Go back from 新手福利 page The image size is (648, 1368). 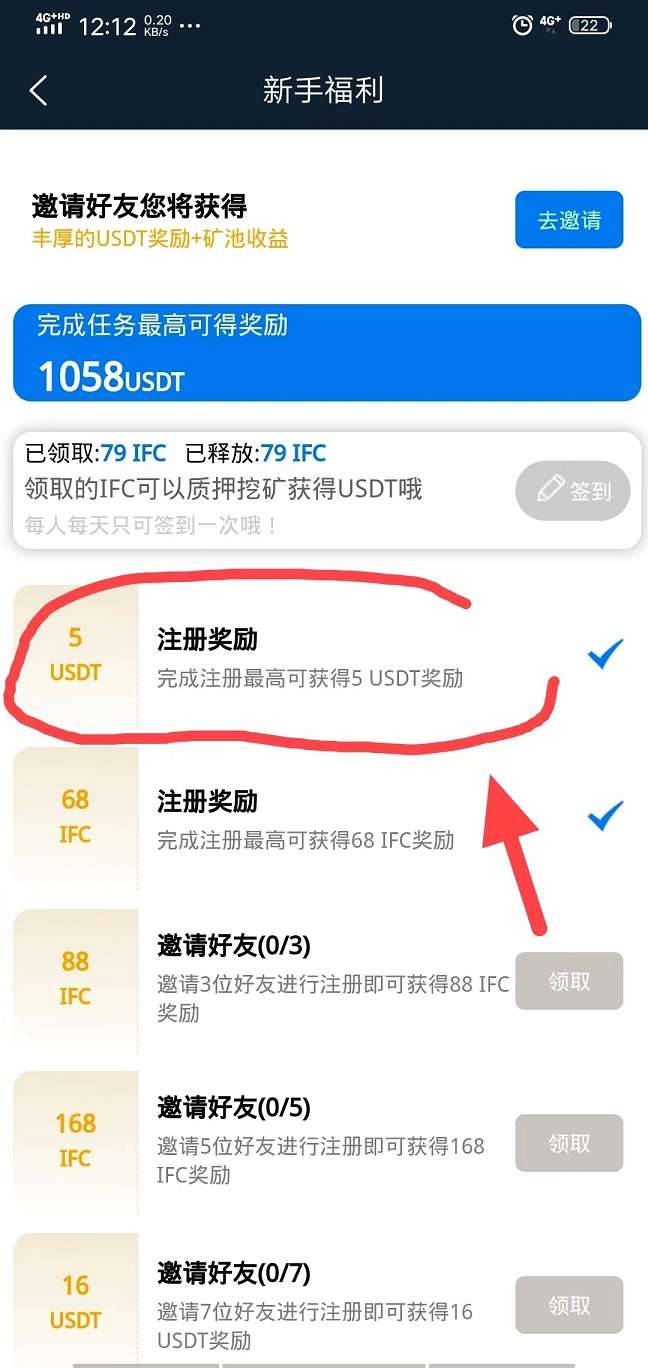pyautogui.click(x=38, y=91)
